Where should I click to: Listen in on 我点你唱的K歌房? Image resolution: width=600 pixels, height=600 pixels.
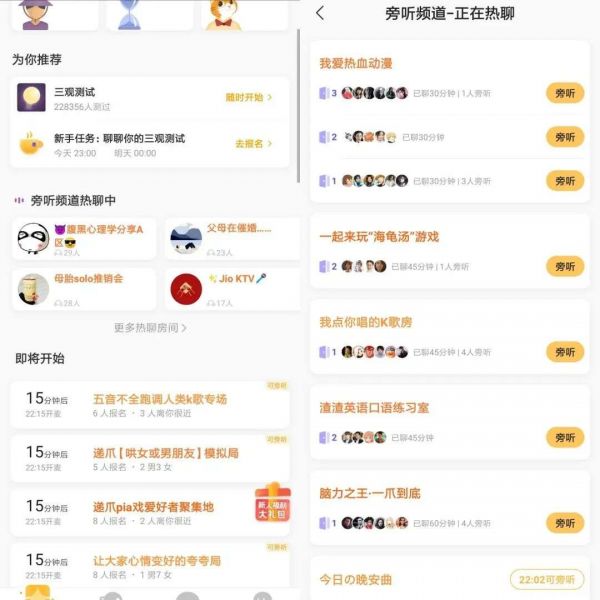(565, 352)
